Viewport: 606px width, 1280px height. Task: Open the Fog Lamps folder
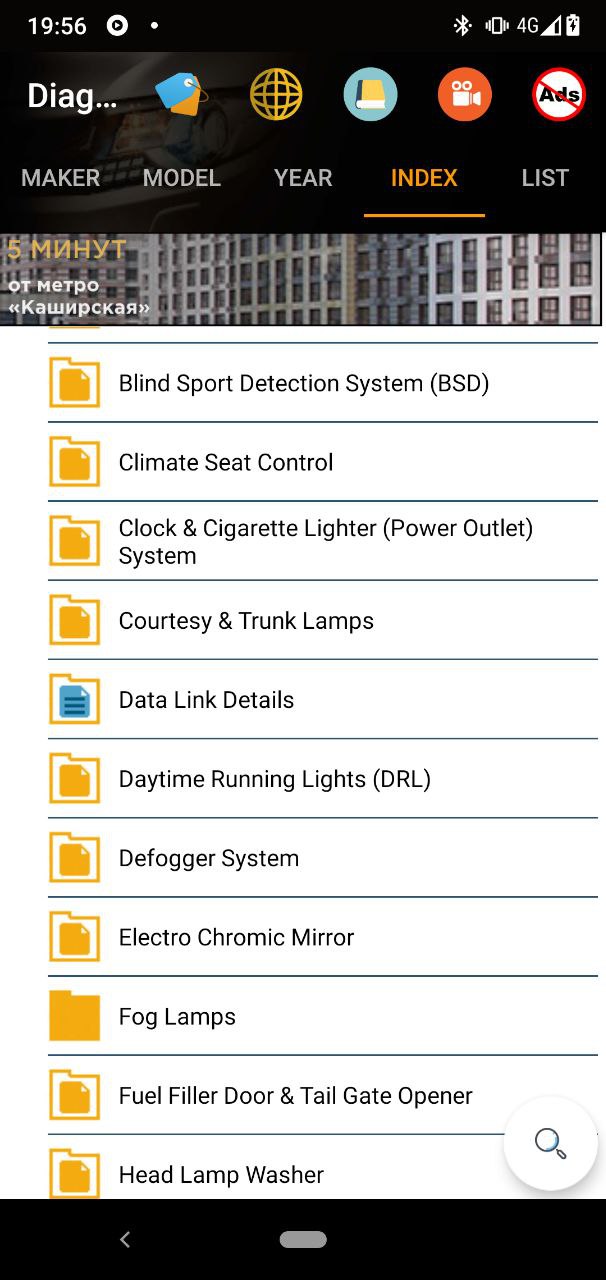[323, 1015]
